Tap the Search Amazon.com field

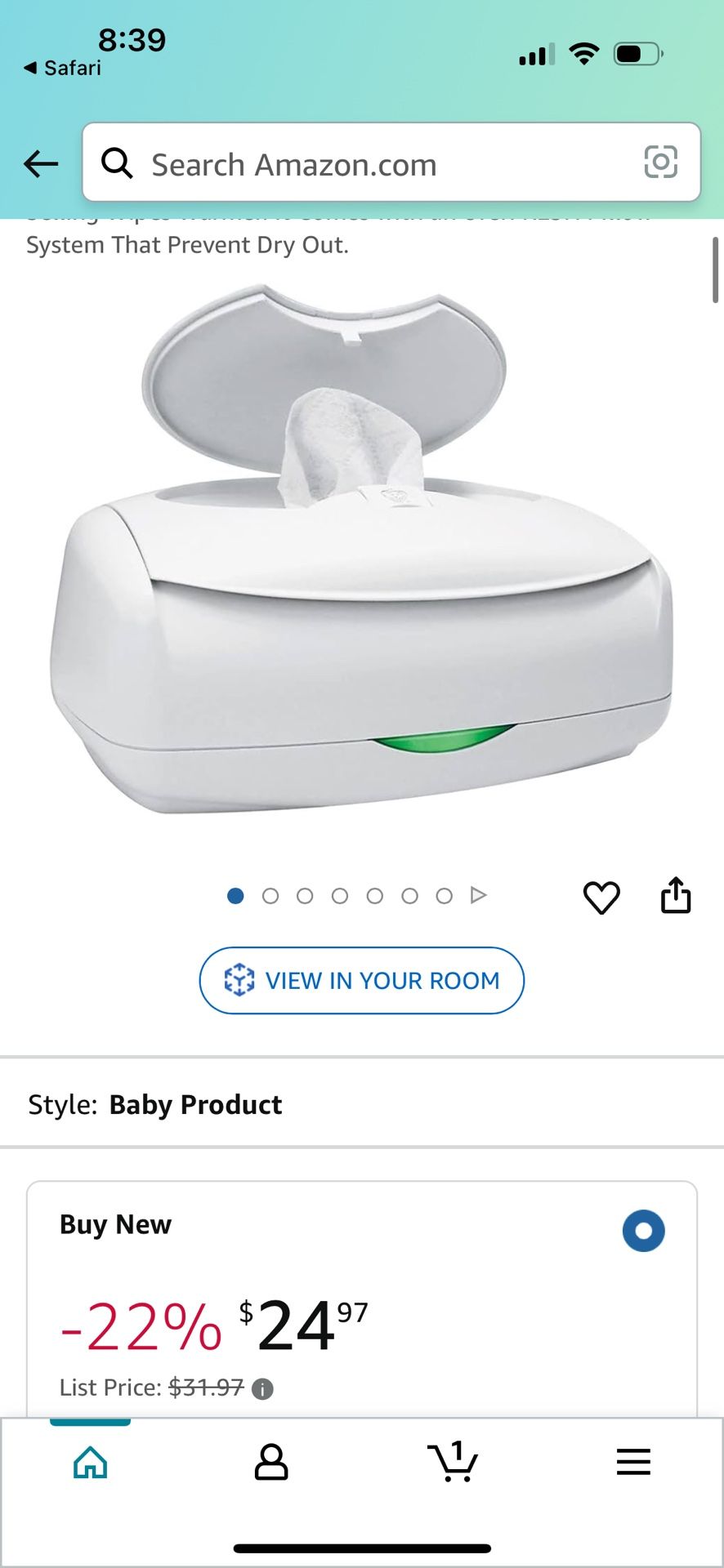[x=327, y=163]
